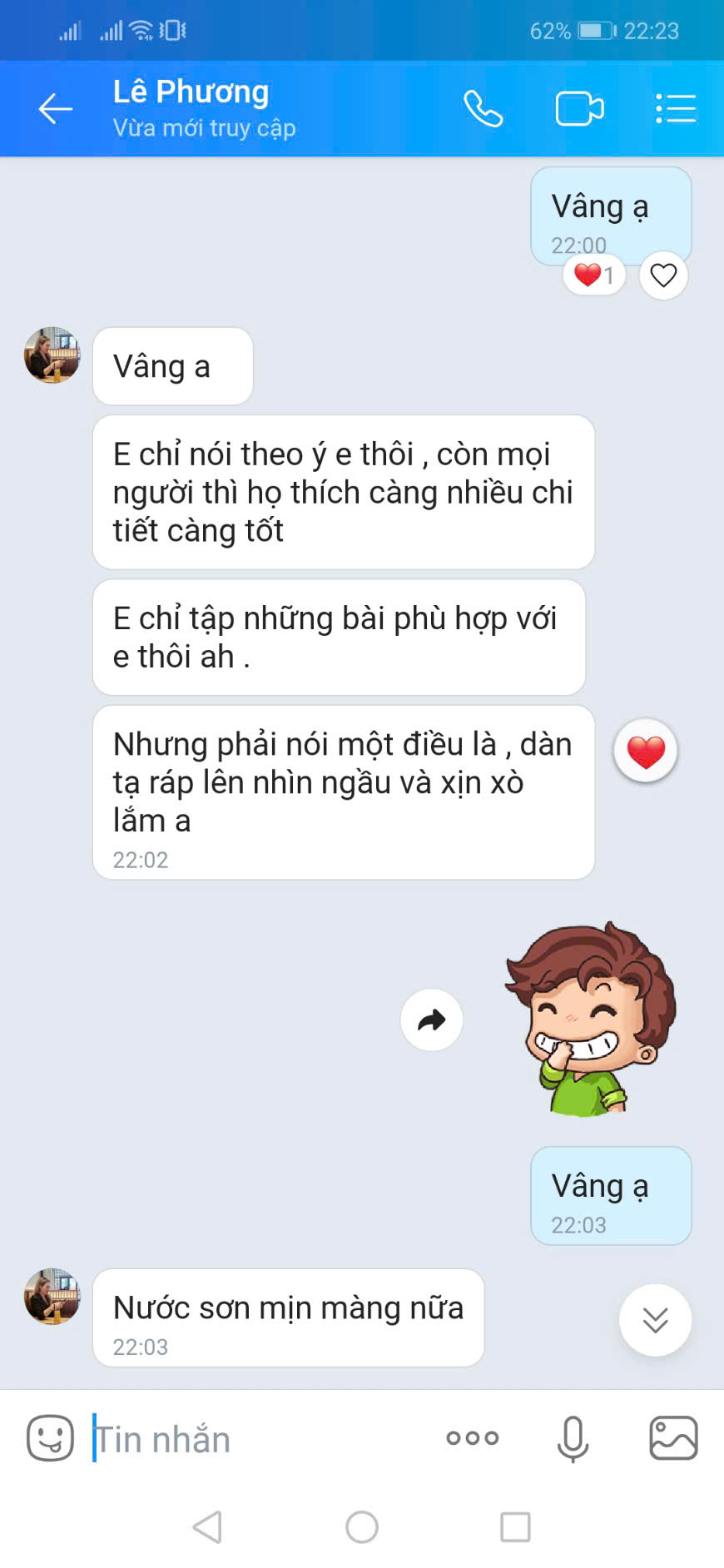This screenshot has width=724, height=1568.
Task: Open the emoji and sticker picker
Action: (51, 1438)
